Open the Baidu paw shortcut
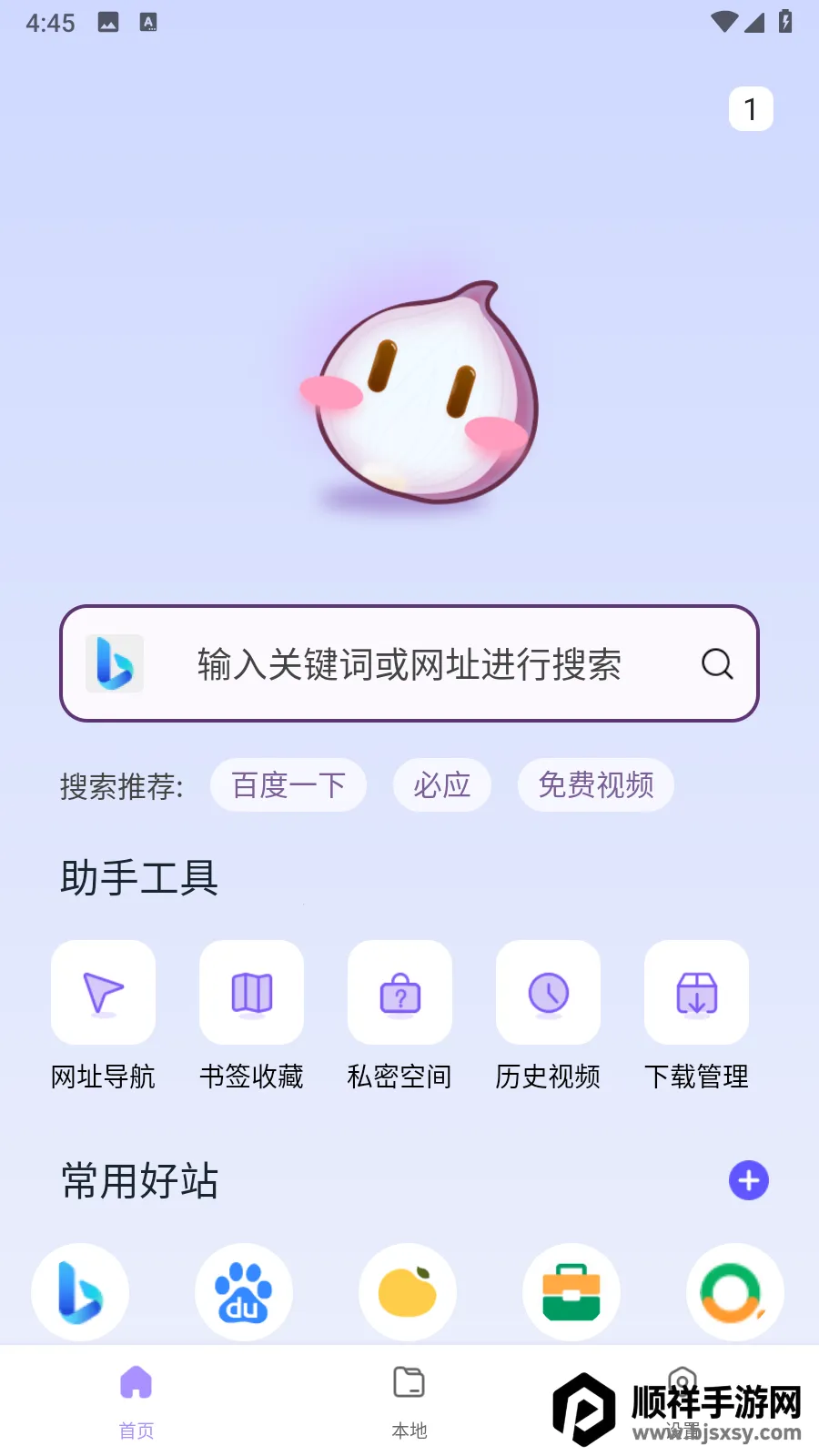The image size is (819, 1456). pos(244,1292)
